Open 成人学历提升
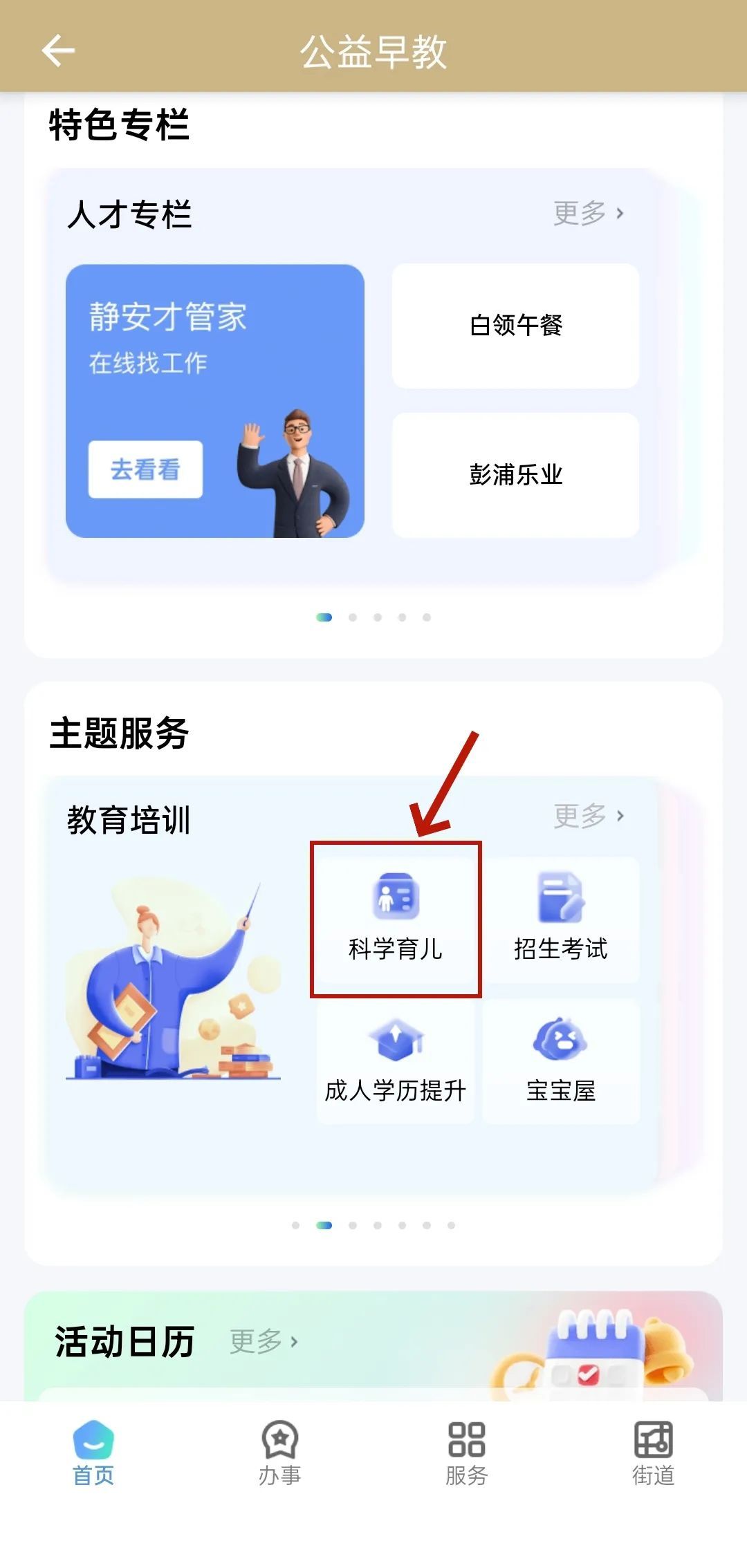The image size is (747, 1568). pyautogui.click(x=395, y=1062)
